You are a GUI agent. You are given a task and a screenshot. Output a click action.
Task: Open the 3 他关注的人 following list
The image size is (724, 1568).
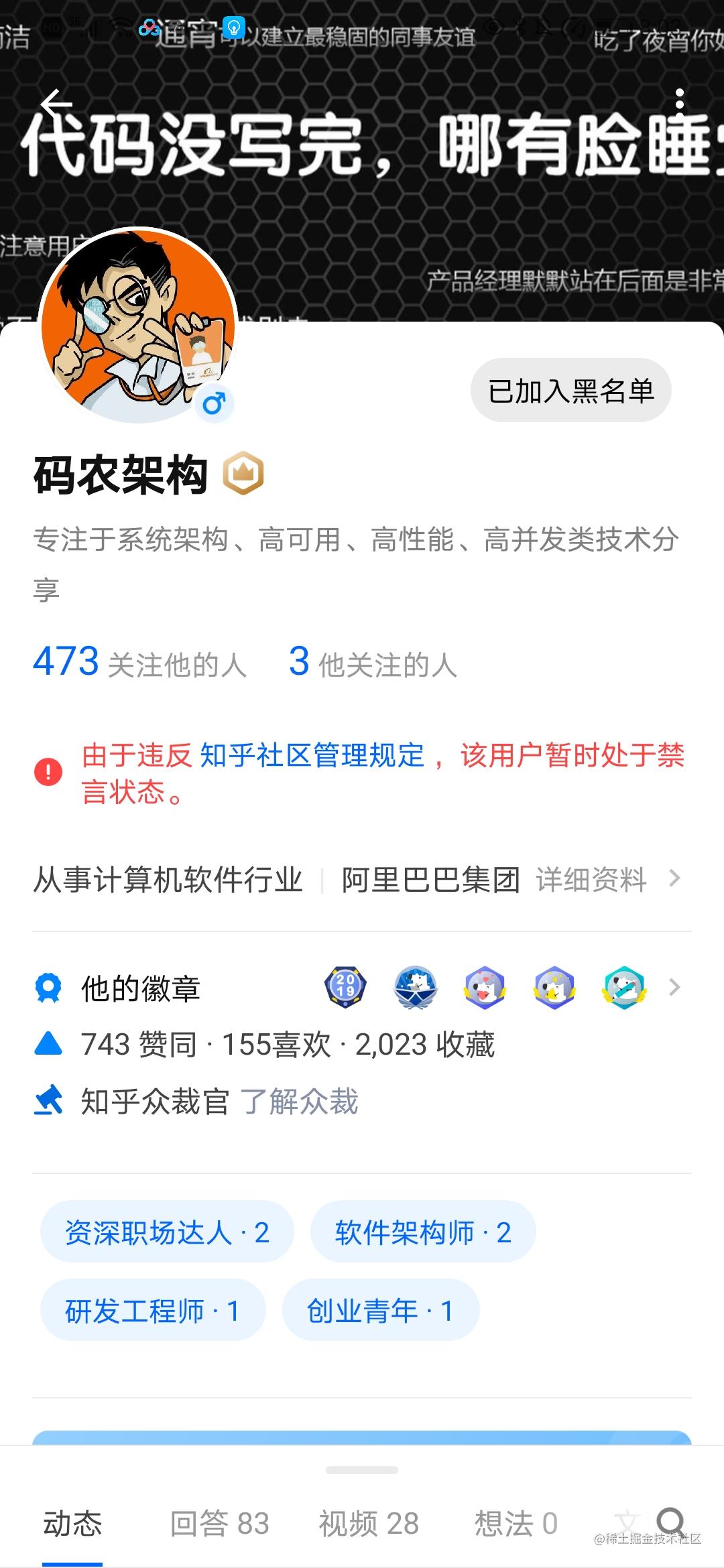(373, 663)
